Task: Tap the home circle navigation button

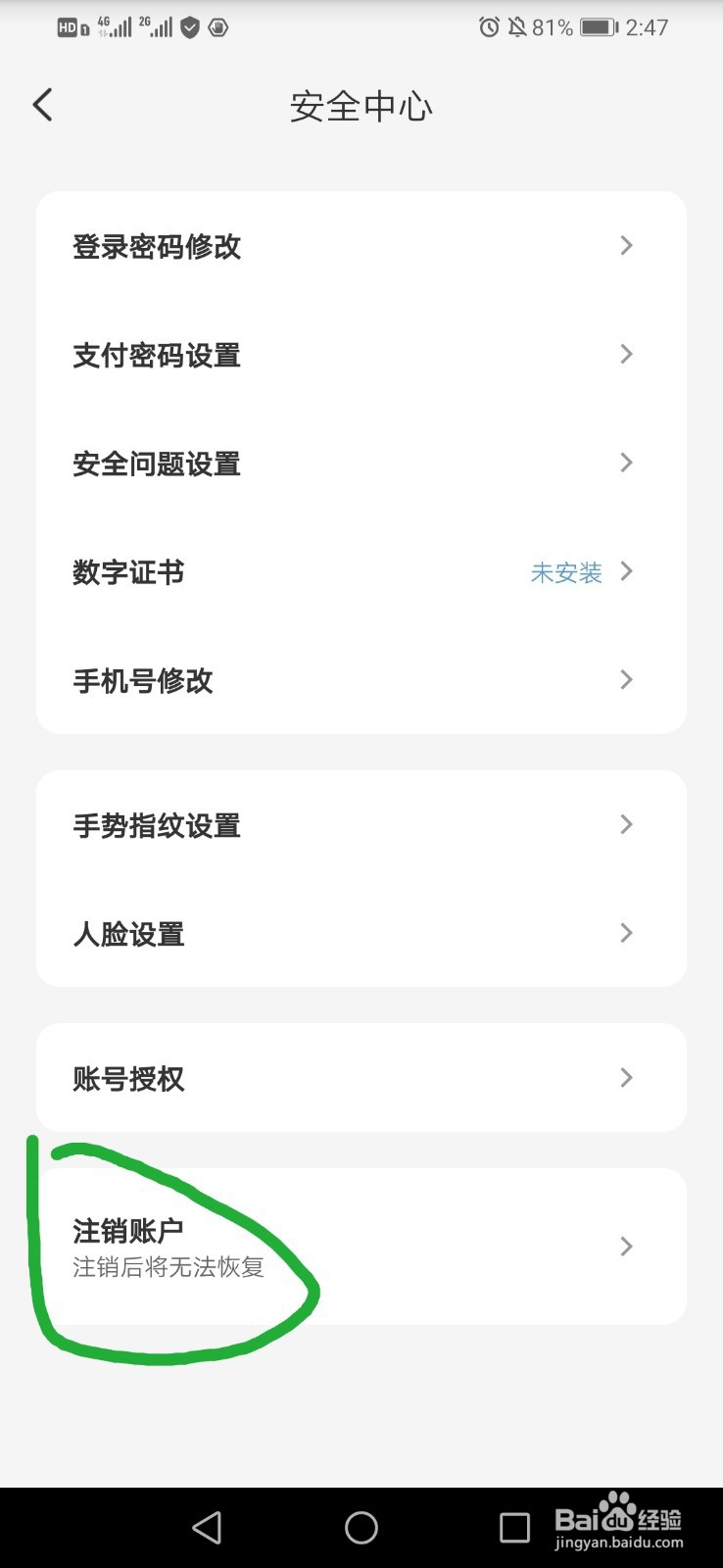Action: 361,1527
